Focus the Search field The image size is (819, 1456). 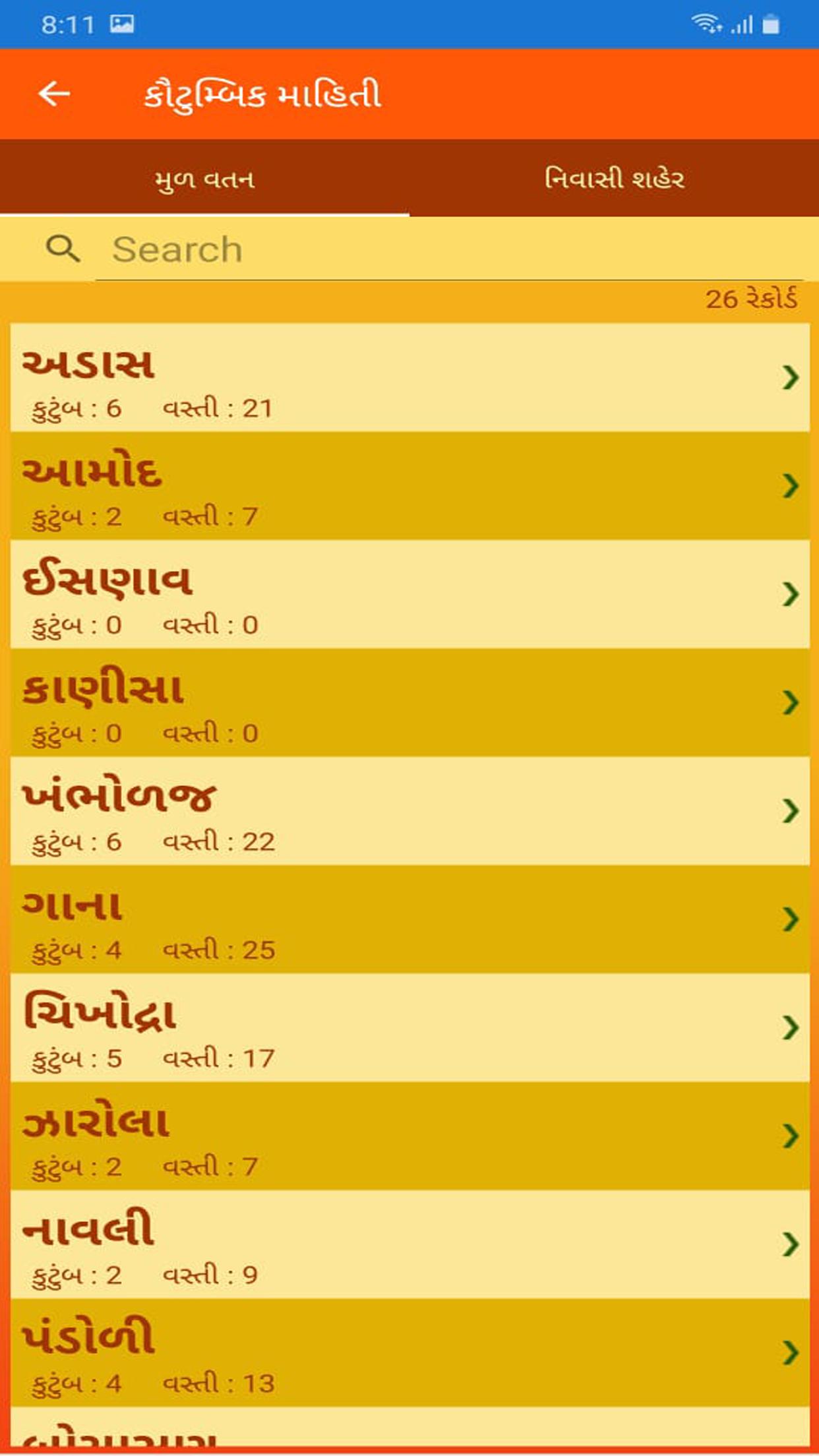coord(448,250)
